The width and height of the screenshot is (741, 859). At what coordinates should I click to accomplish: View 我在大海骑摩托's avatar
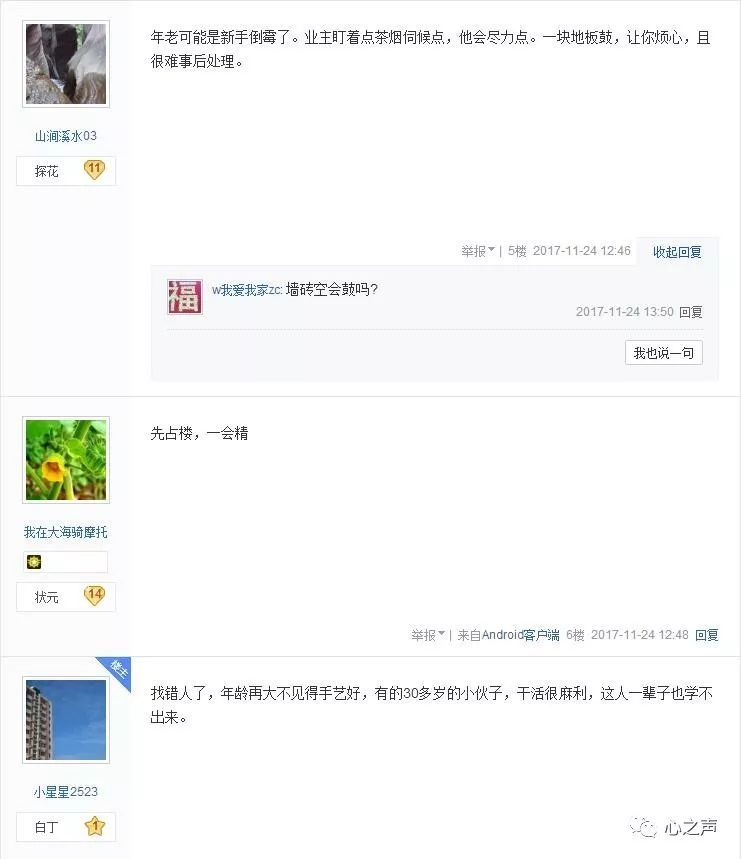[66, 461]
